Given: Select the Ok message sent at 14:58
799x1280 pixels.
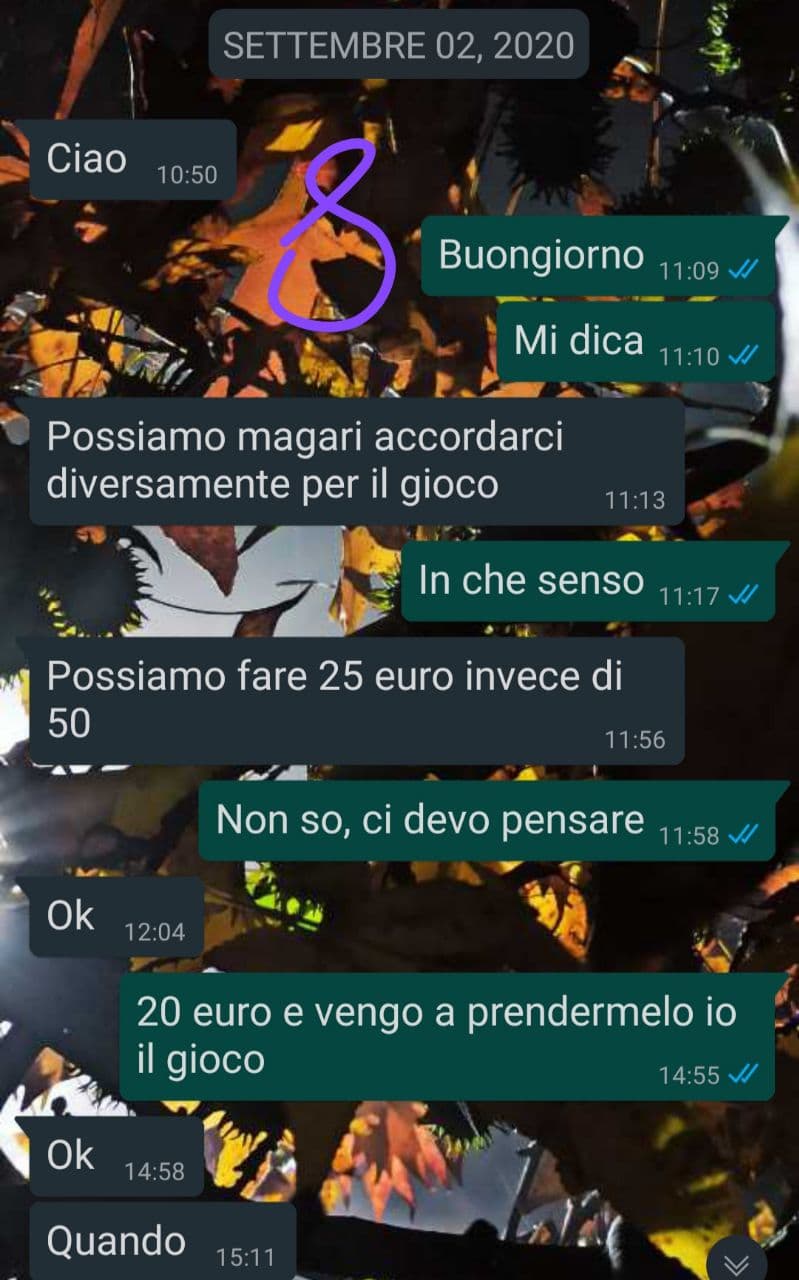Looking at the screenshot, I should (115, 1156).
